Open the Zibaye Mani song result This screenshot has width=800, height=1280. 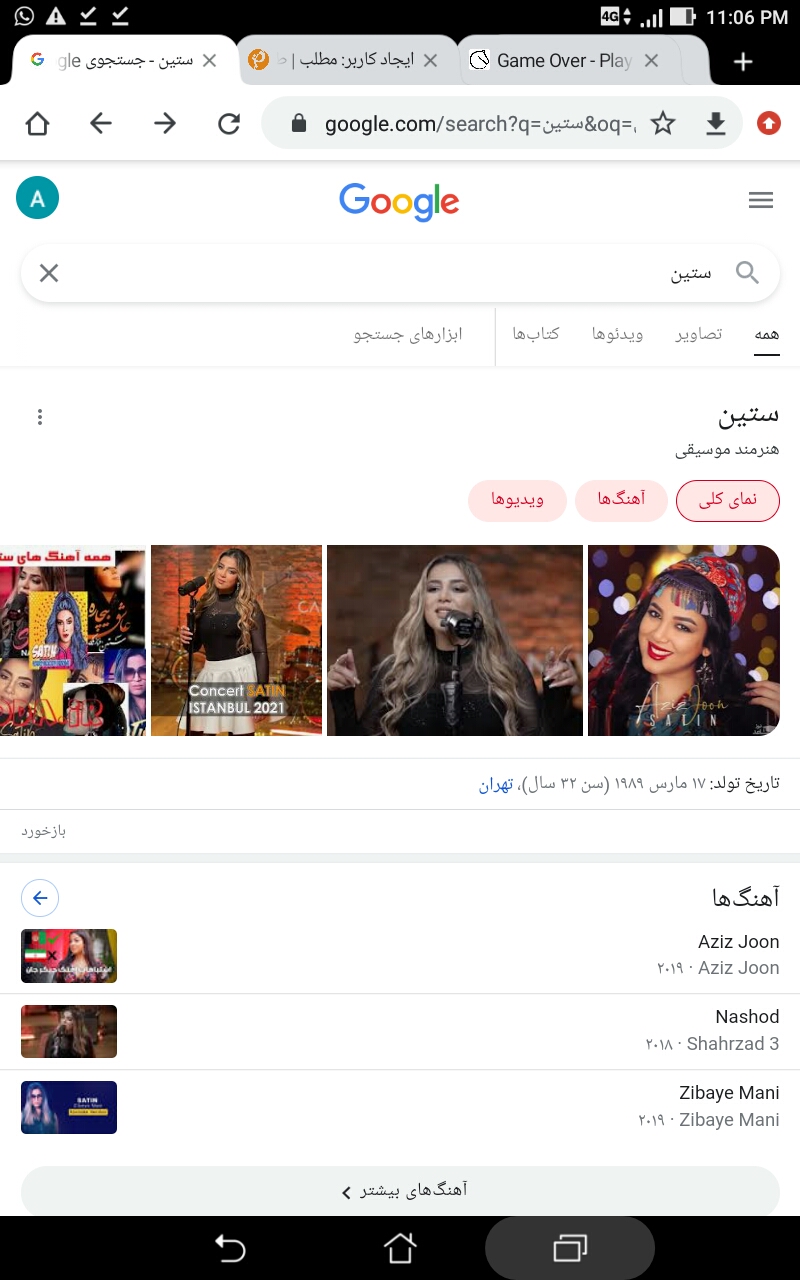pos(400,1107)
